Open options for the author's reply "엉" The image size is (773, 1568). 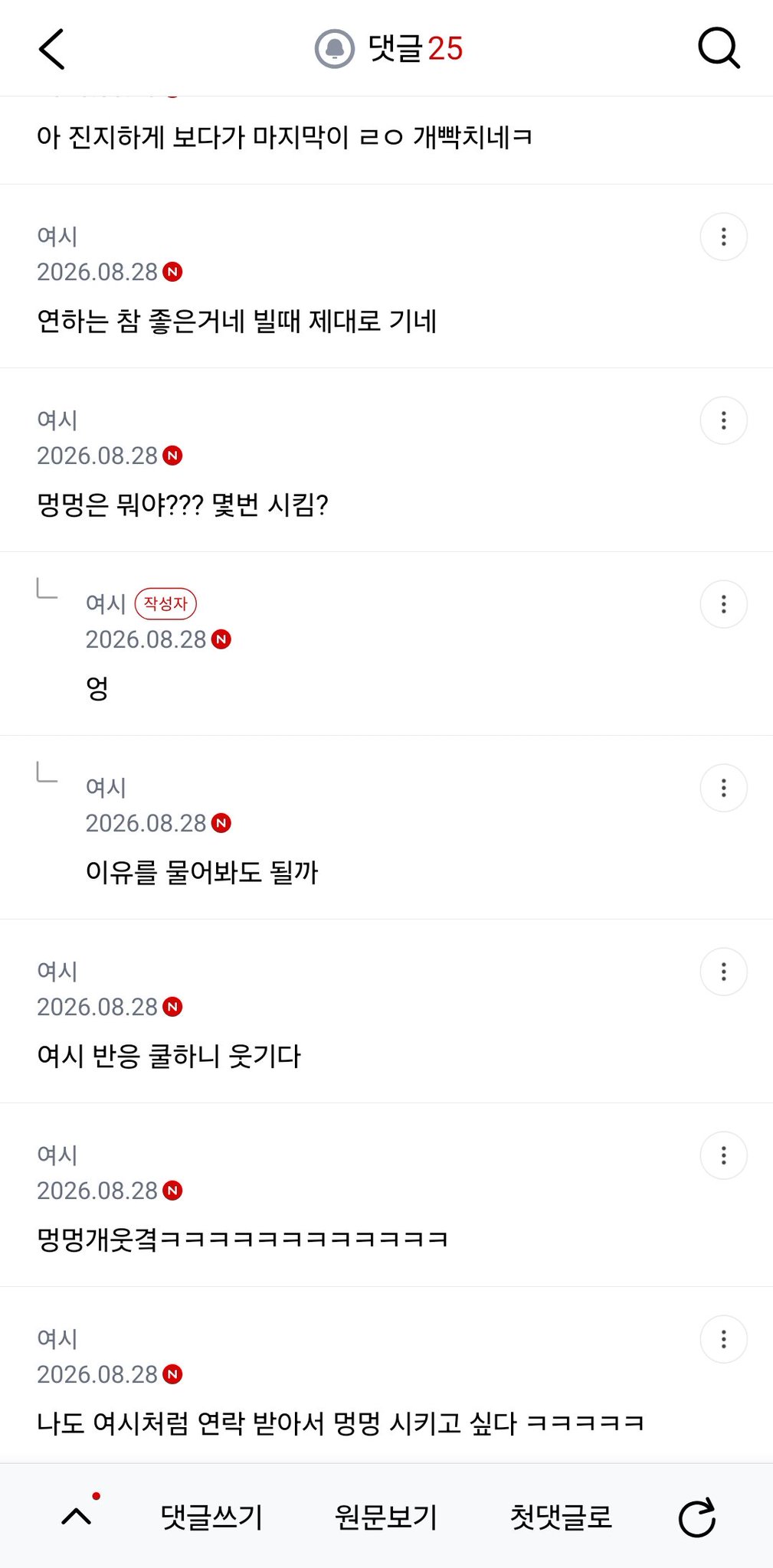pyautogui.click(x=723, y=604)
